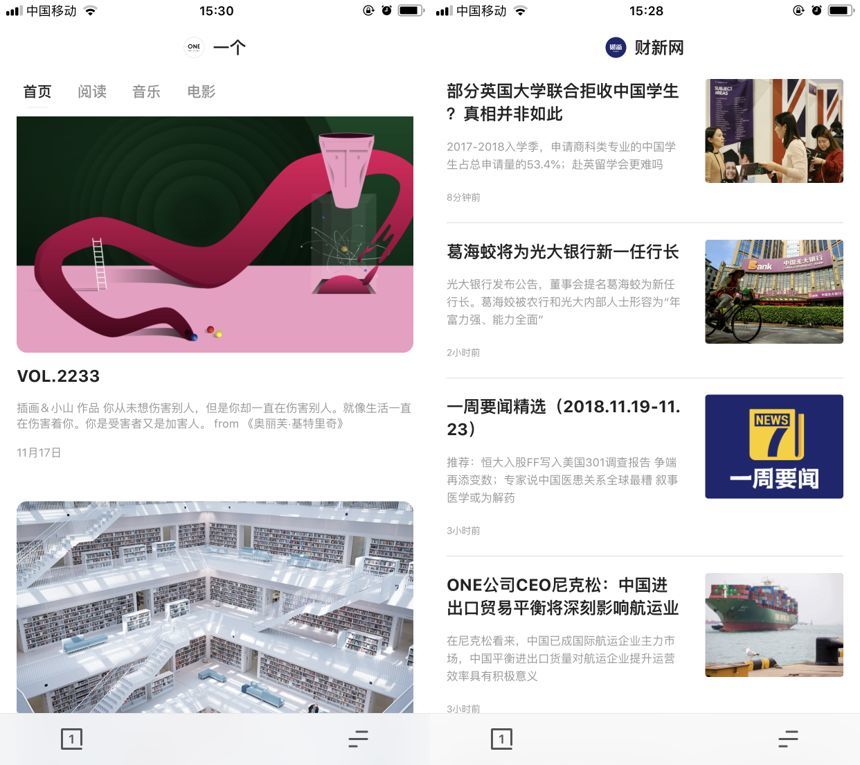Switch to the 阅读 tab
Viewport: 860px width, 765px height.
click(x=92, y=91)
